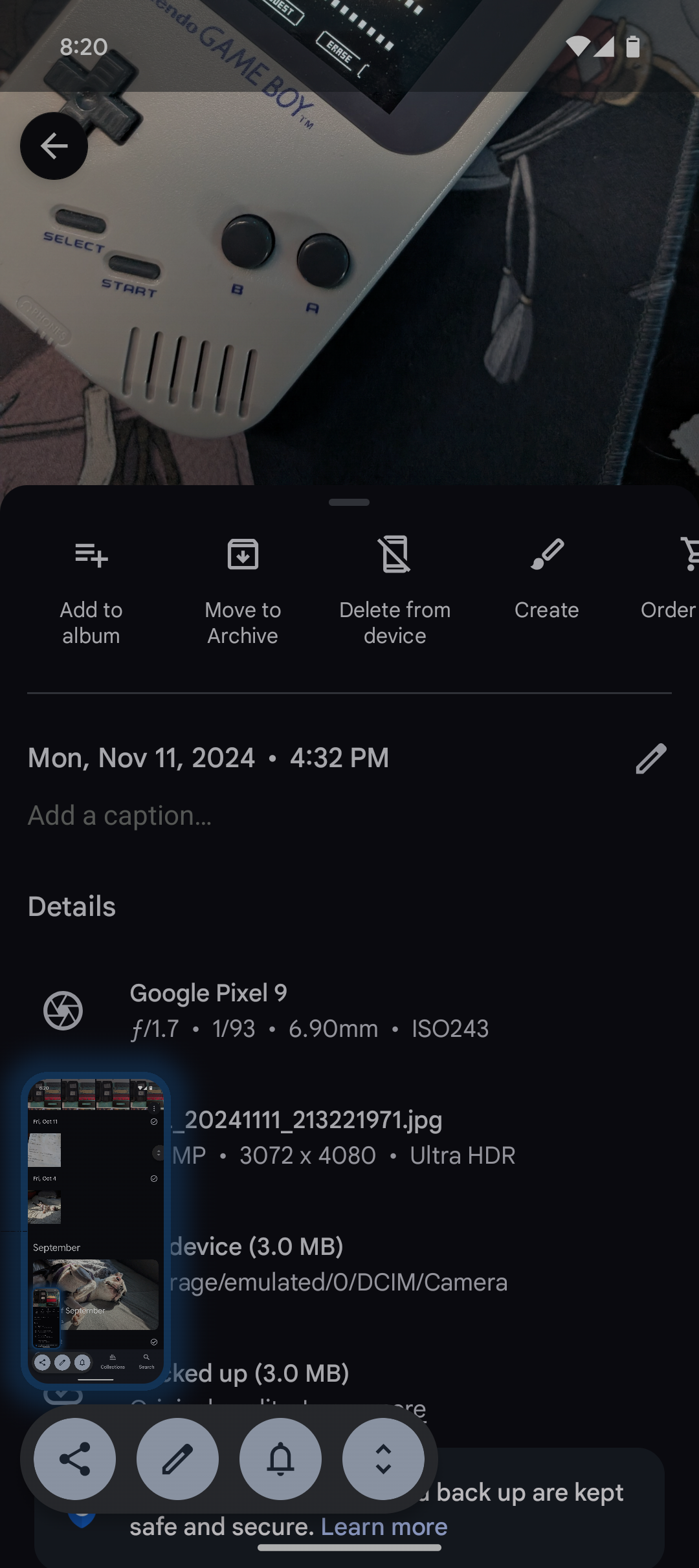Tap the bell reminder icon on screenshot toolbar
699x1568 pixels.
click(x=280, y=1459)
